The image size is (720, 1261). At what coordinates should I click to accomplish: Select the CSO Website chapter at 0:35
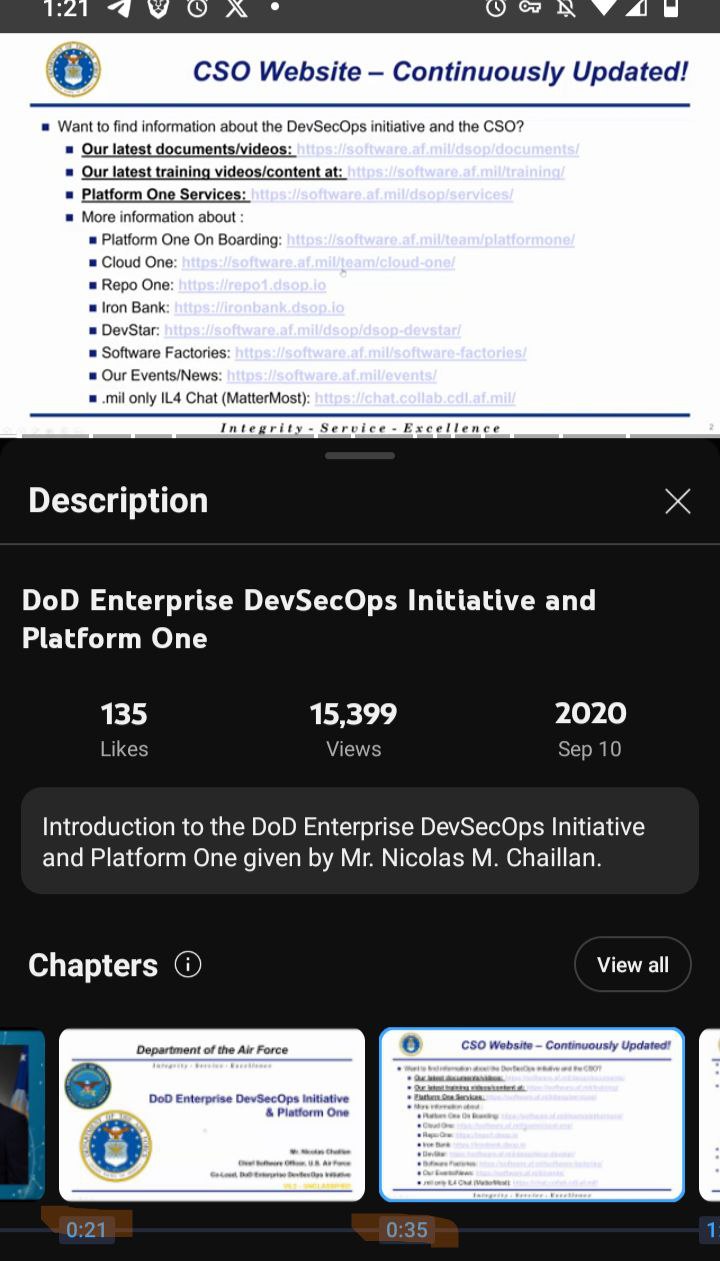click(532, 1114)
